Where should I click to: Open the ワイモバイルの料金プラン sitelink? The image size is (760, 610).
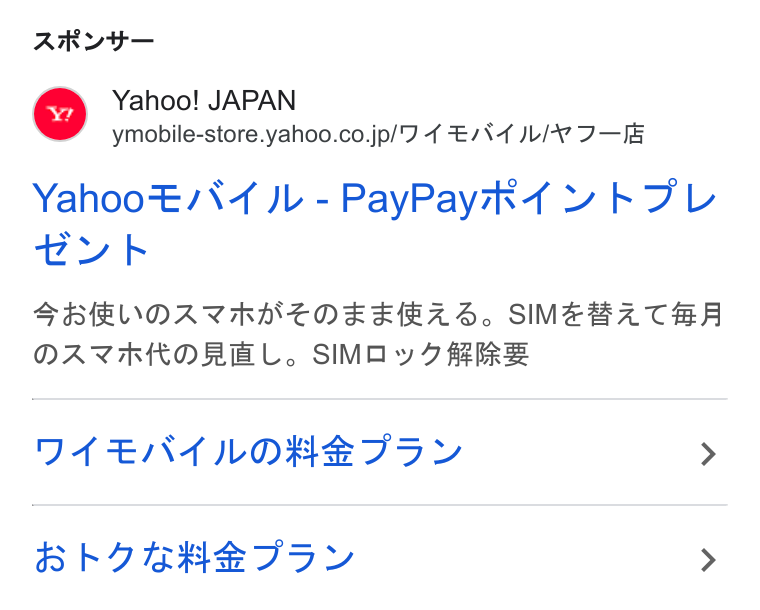380,452
